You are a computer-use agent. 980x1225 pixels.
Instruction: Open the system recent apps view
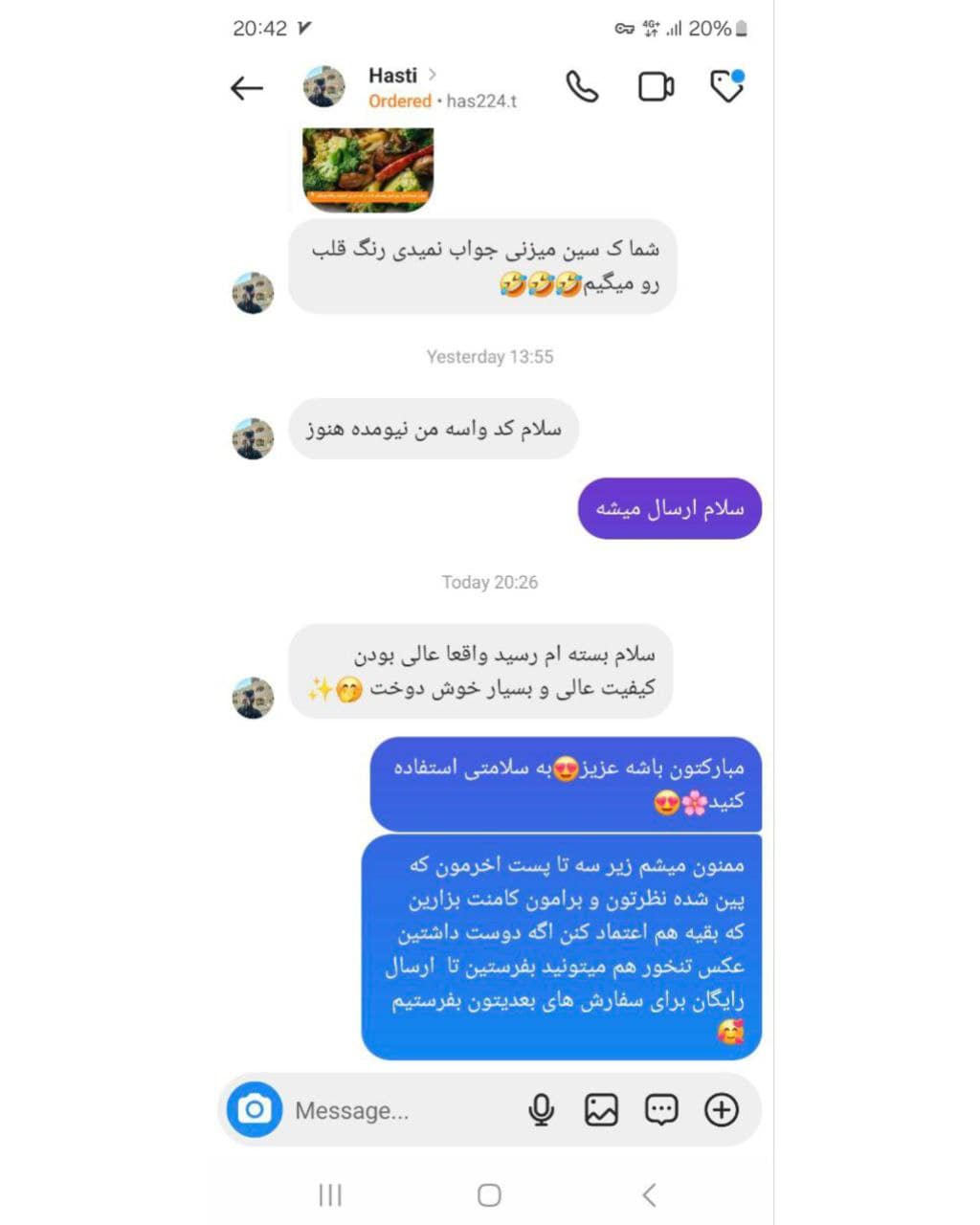(x=330, y=1194)
